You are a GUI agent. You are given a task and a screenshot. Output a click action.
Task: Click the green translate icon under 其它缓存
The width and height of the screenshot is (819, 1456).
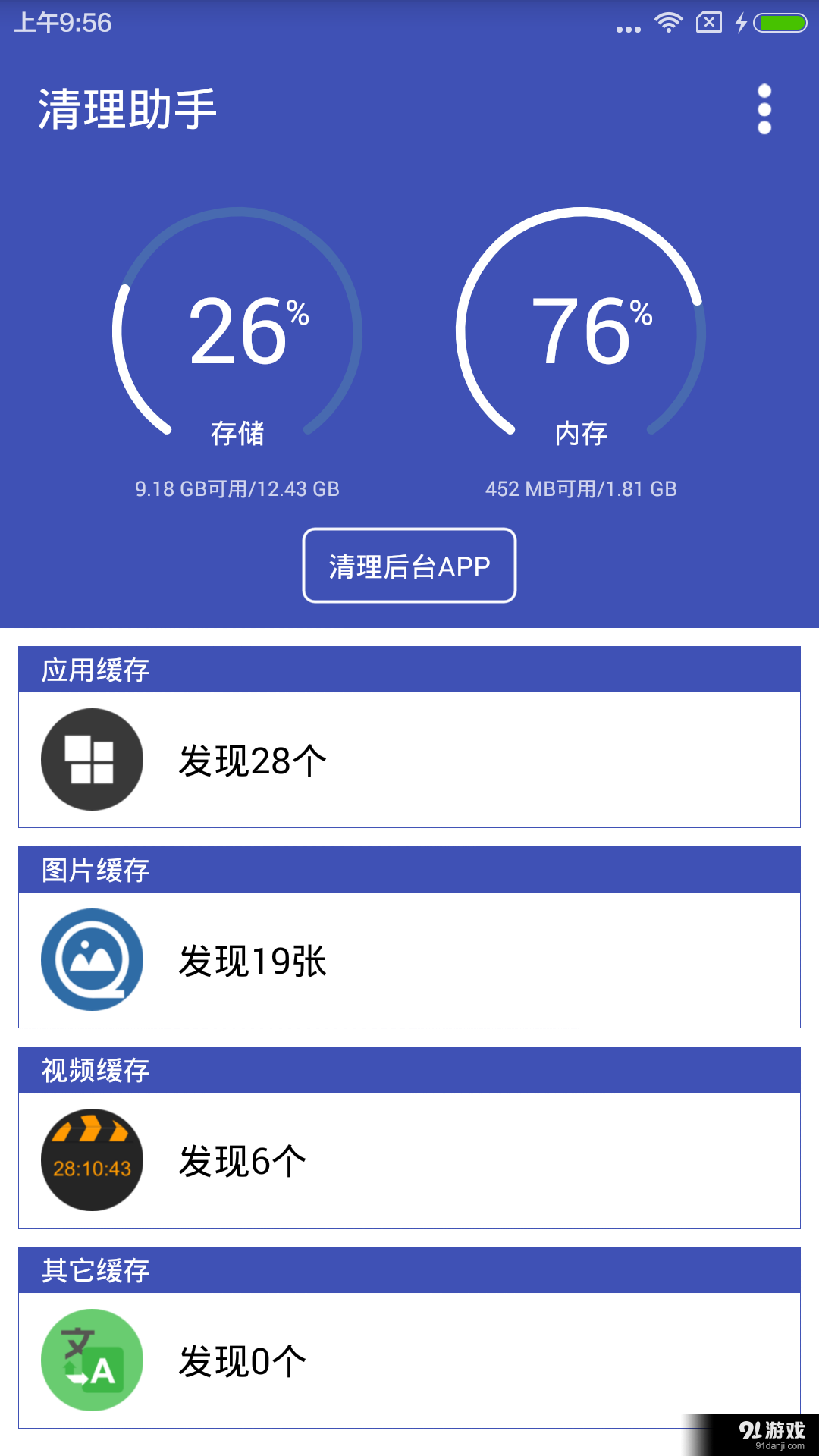(x=91, y=1358)
